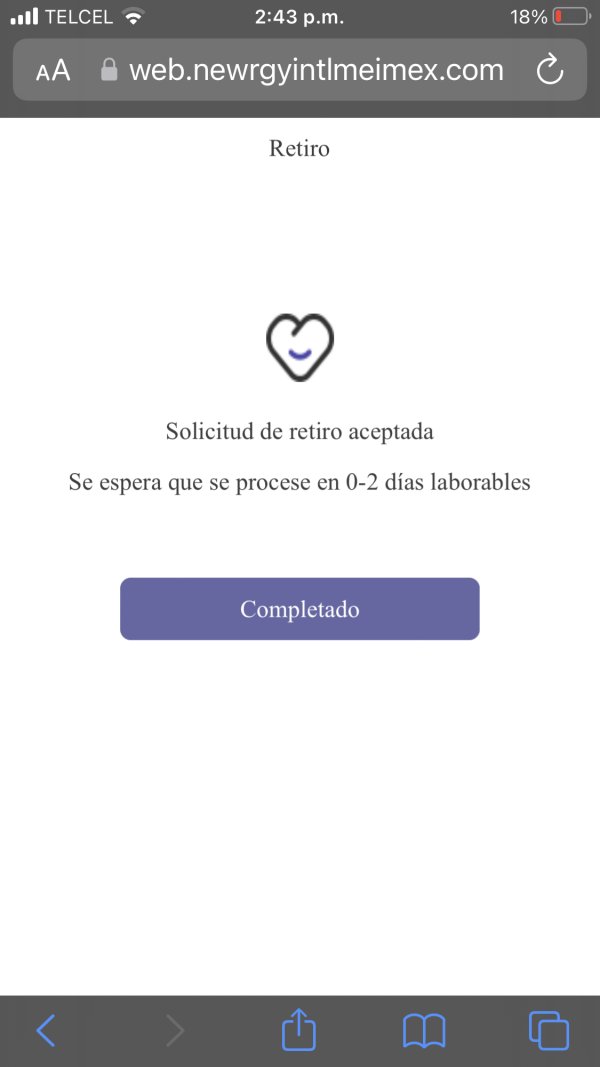
Task: Open the Safari share sheet
Action: 299,1029
